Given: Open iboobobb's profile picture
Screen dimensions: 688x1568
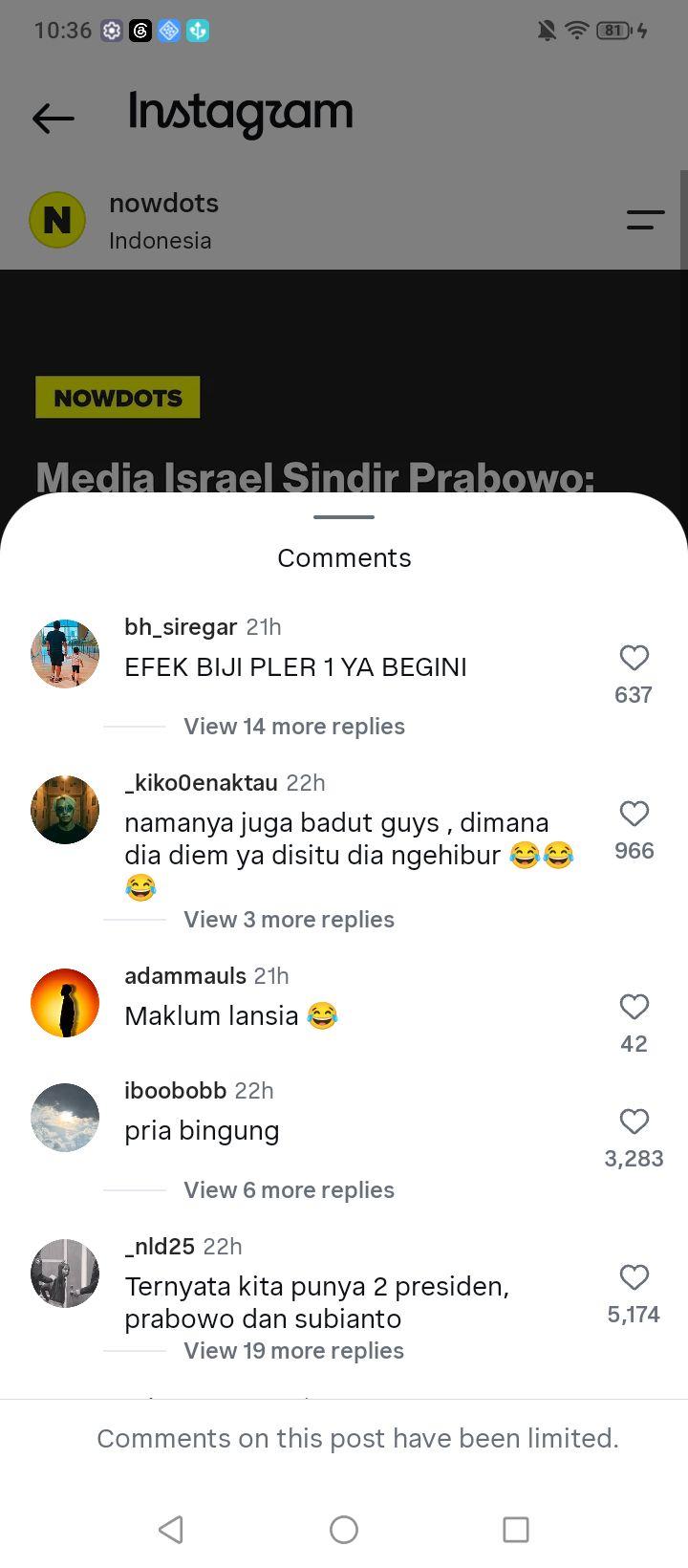Looking at the screenshot, I should [x=65, y=1118].
